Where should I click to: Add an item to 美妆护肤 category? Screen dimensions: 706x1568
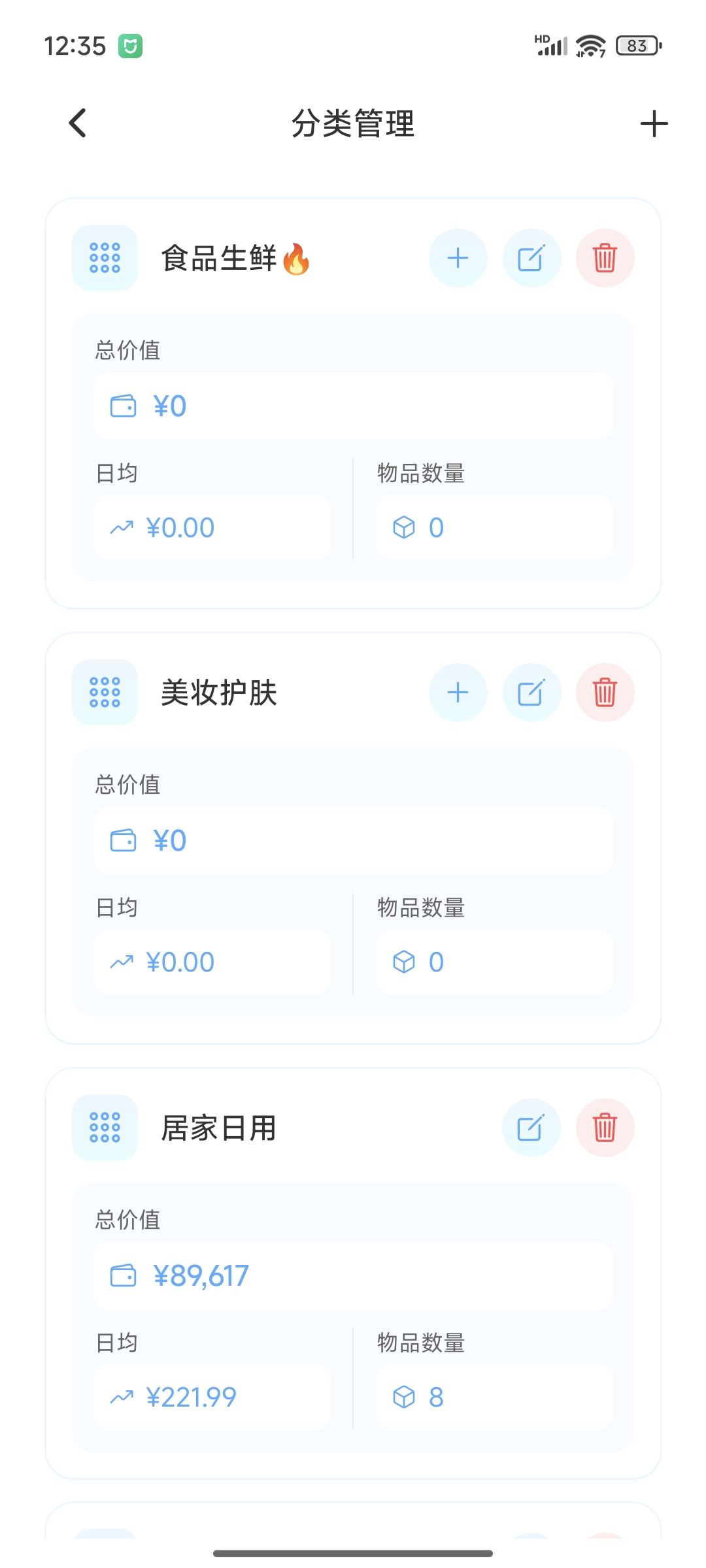point(458,693)
